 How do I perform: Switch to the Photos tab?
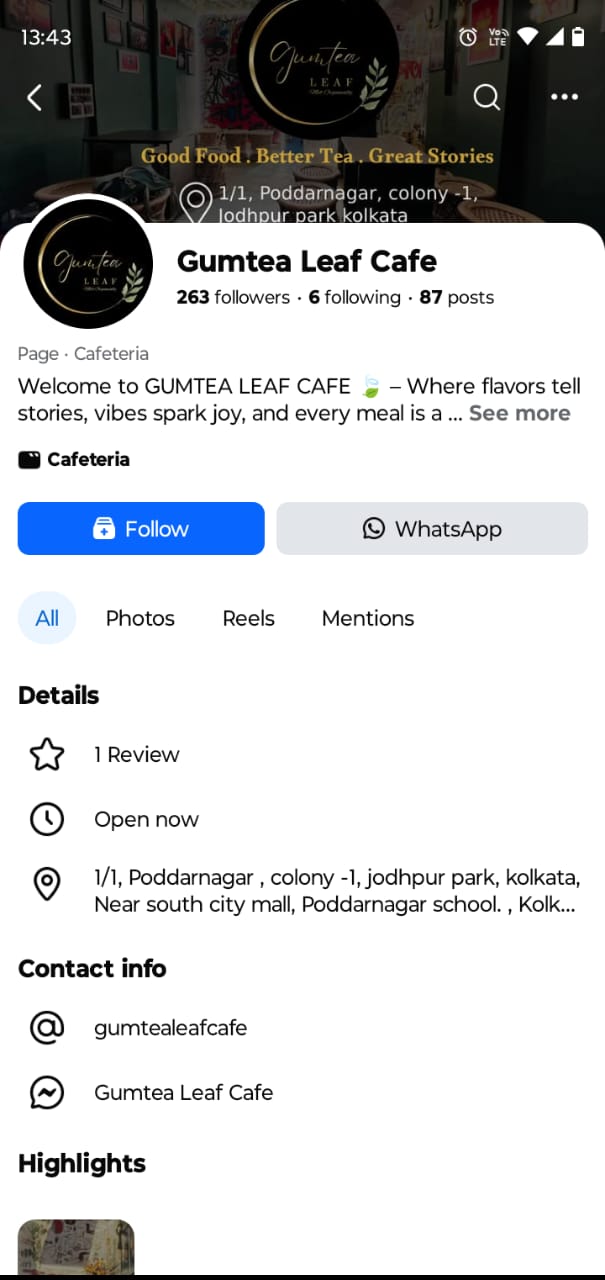click(x=140, y=618)
